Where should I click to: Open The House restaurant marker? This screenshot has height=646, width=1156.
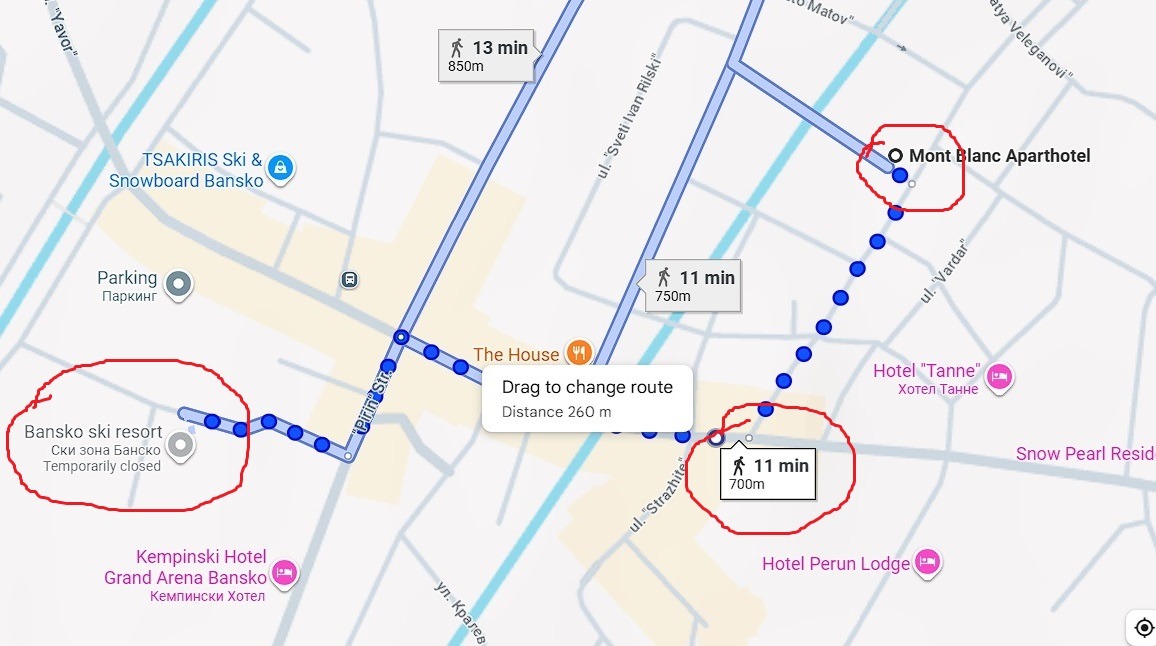pos(578,353)
